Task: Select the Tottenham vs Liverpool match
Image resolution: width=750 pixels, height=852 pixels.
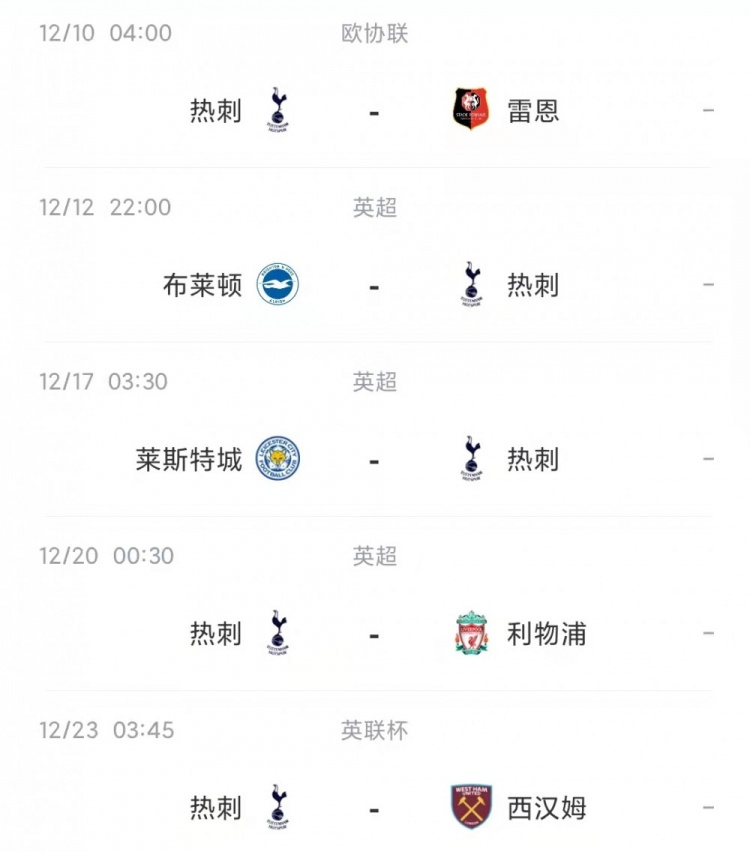Action: (x=374, y=634)
